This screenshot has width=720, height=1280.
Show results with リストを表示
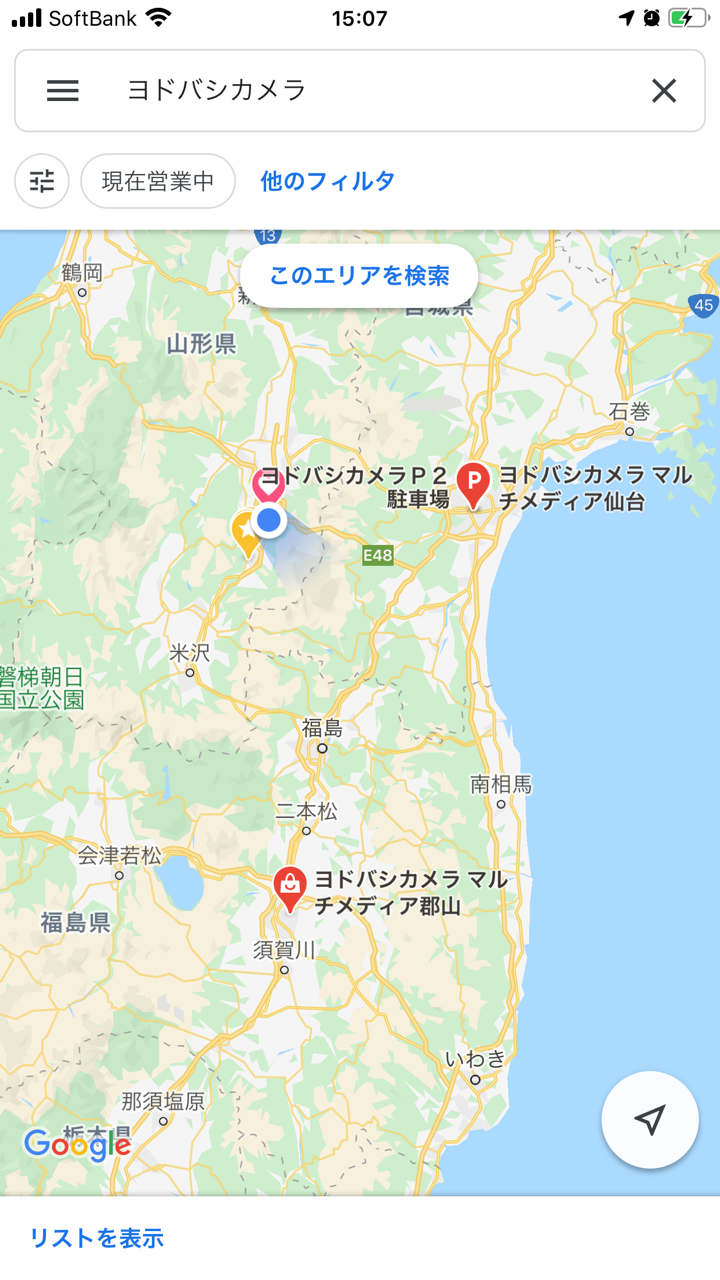96,1238
